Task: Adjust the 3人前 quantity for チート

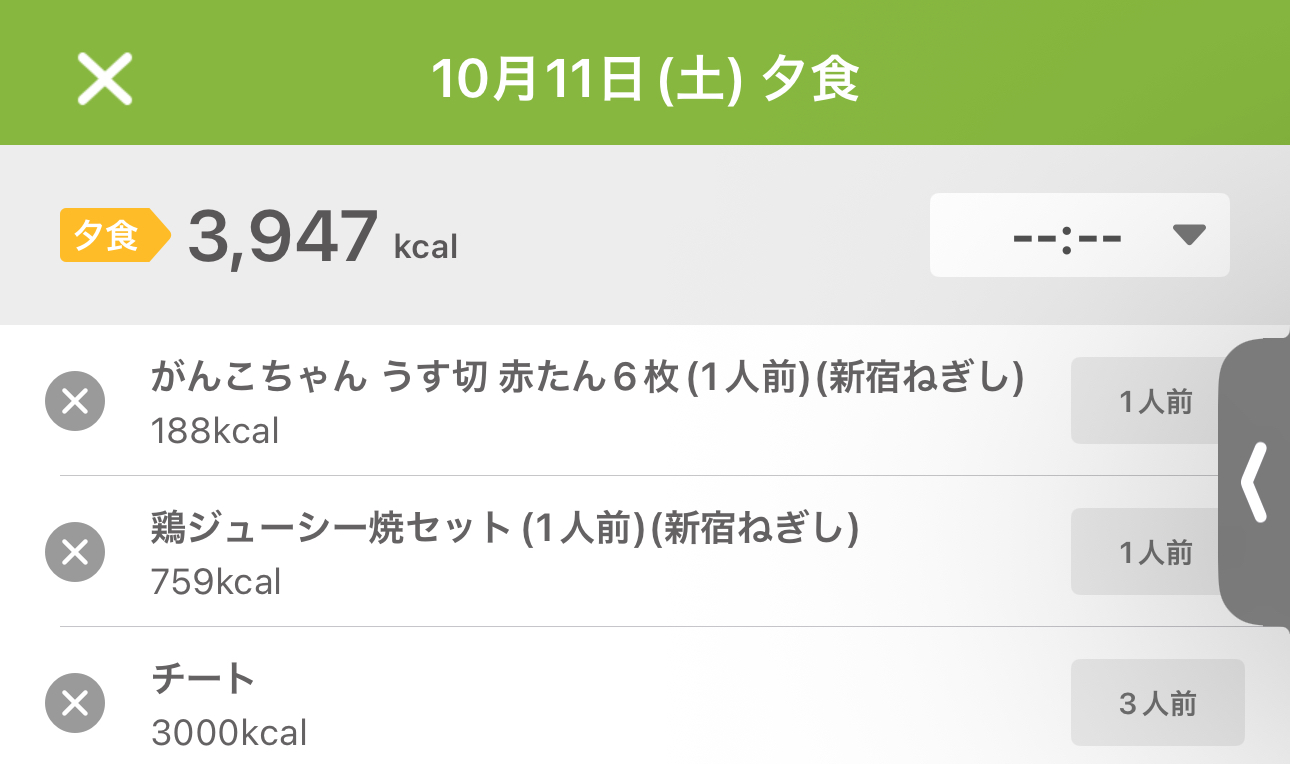Action: (x=1157, y=703)
